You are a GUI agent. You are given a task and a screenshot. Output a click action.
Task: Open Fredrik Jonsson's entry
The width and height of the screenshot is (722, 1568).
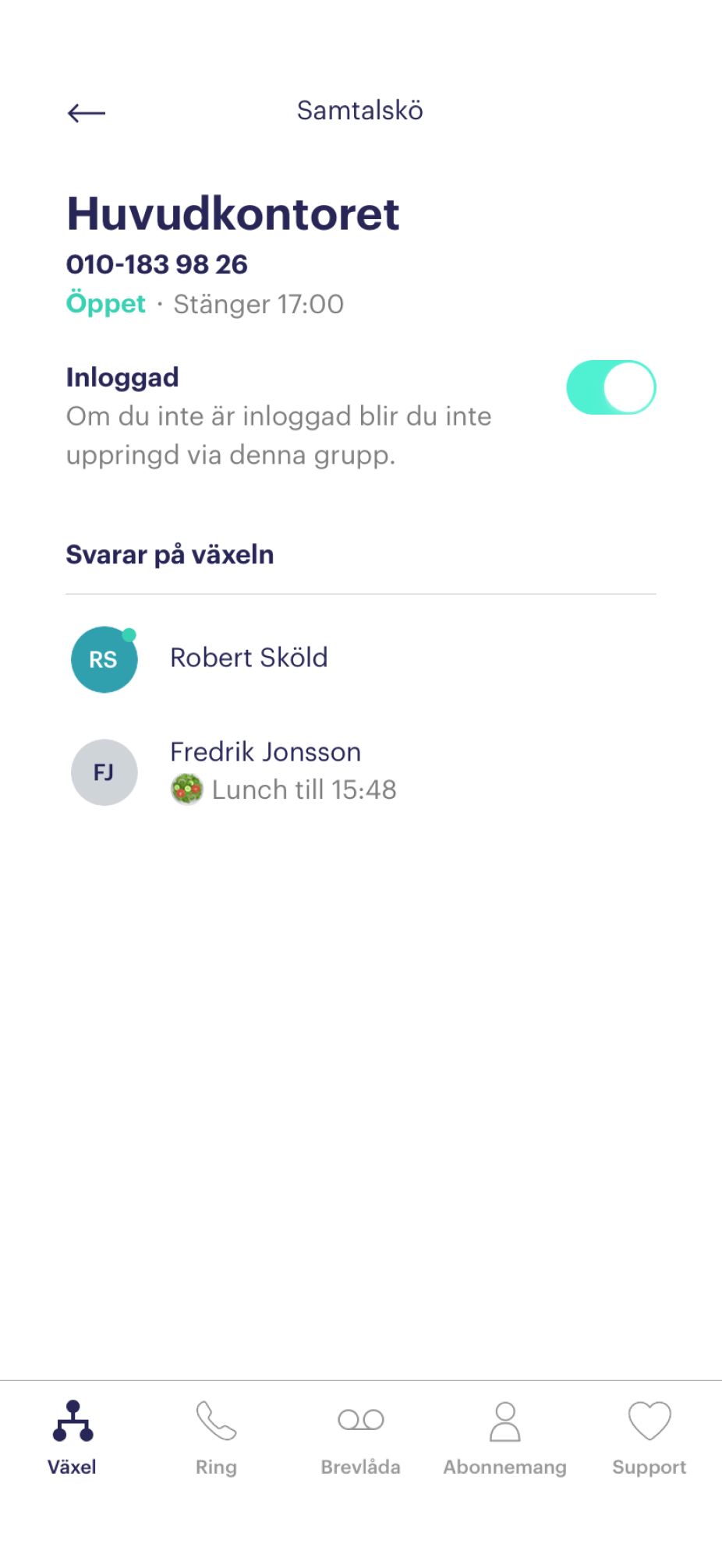click(361, 772)
